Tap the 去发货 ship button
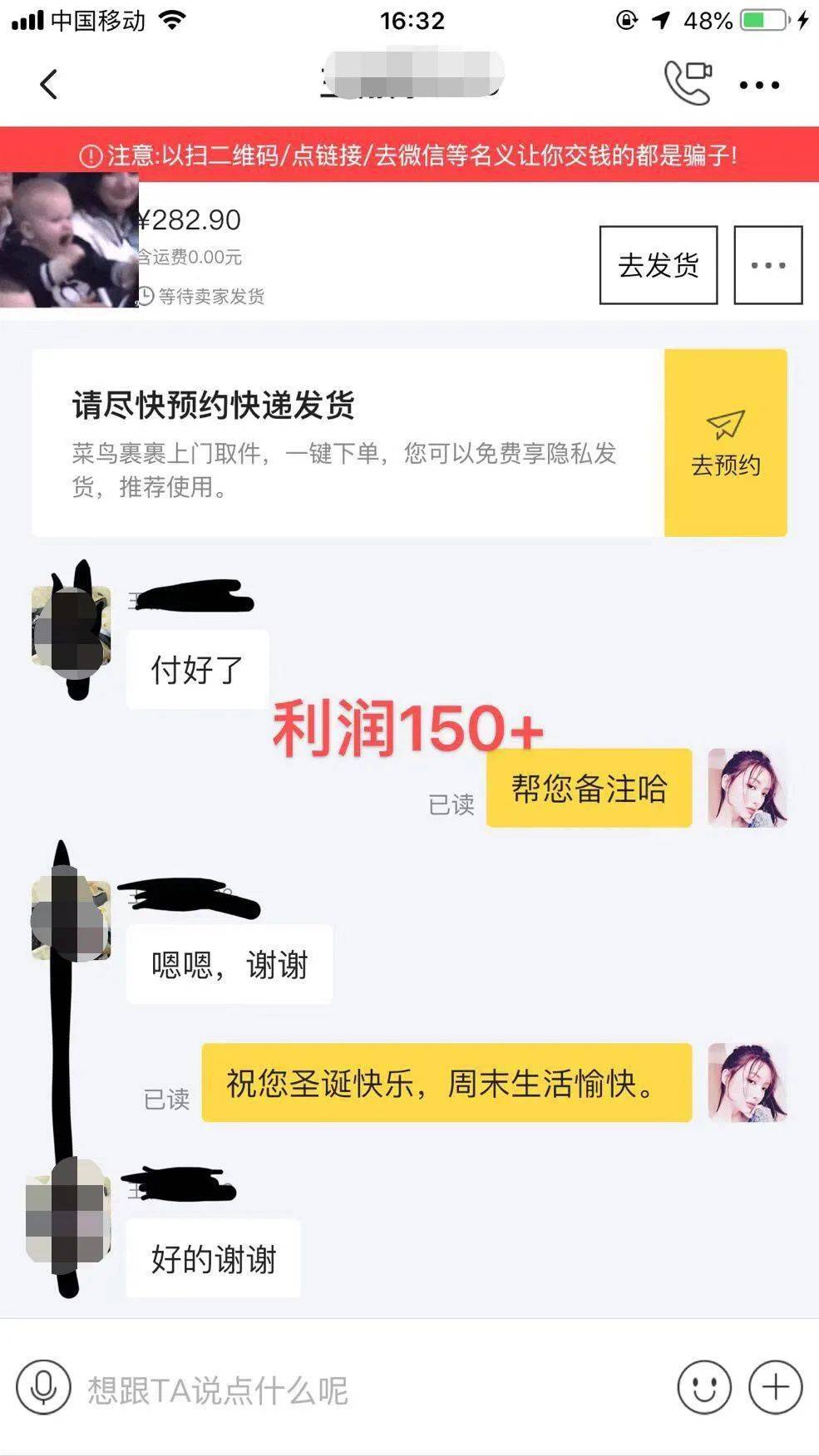 tap(658, 265)
